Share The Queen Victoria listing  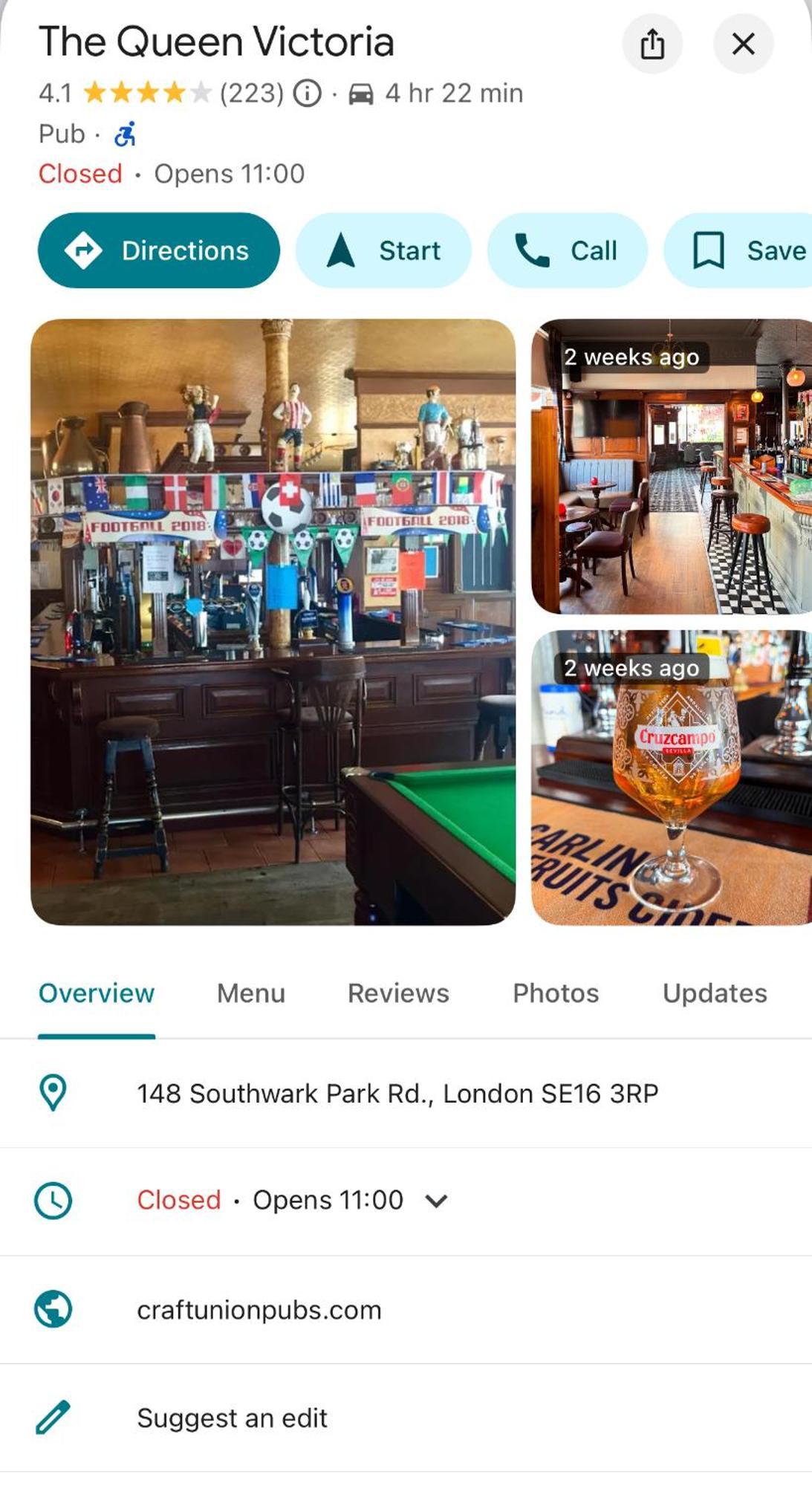click(x=652, y=44)
